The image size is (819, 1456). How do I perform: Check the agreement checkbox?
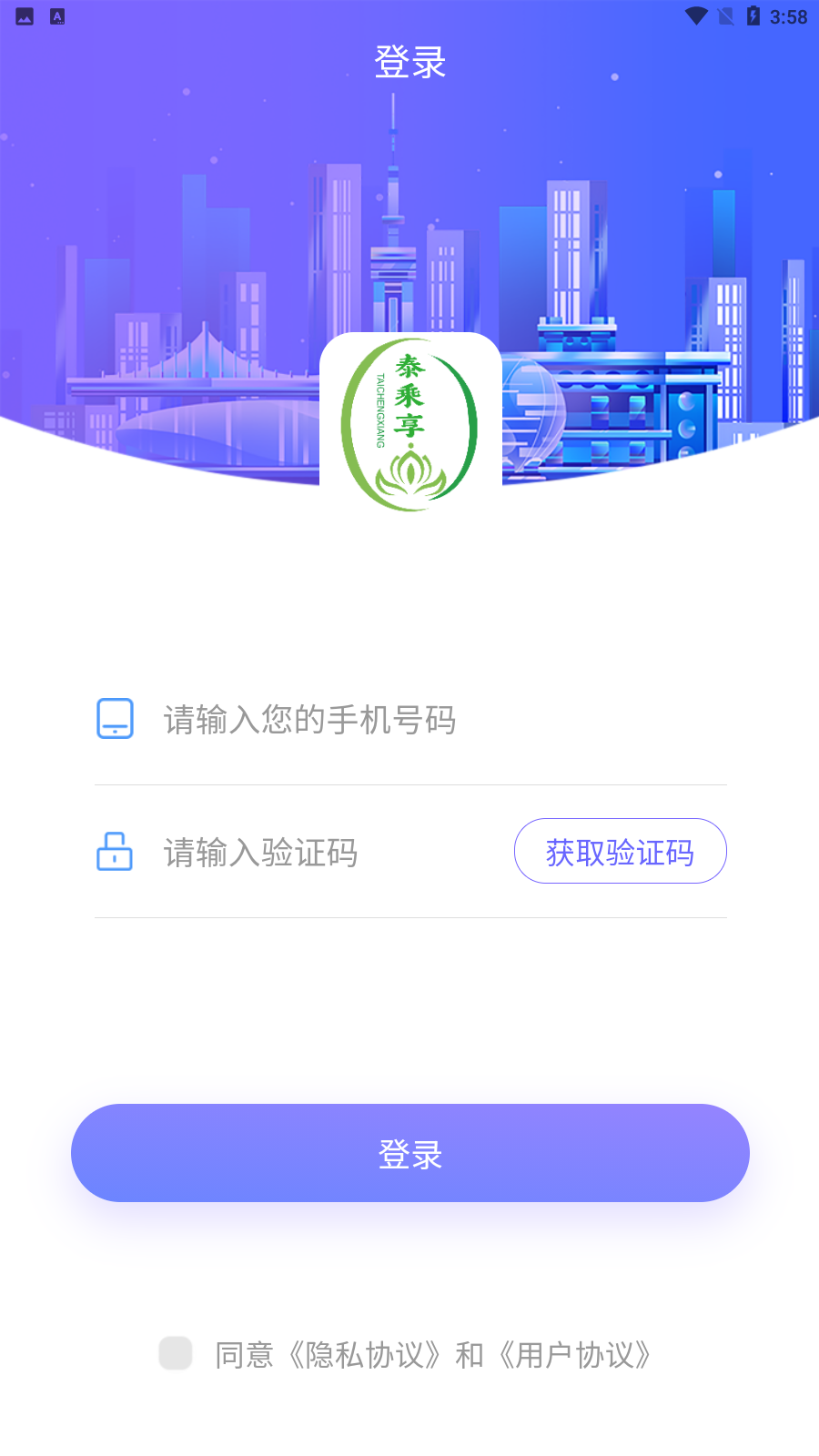(176, 1353)
